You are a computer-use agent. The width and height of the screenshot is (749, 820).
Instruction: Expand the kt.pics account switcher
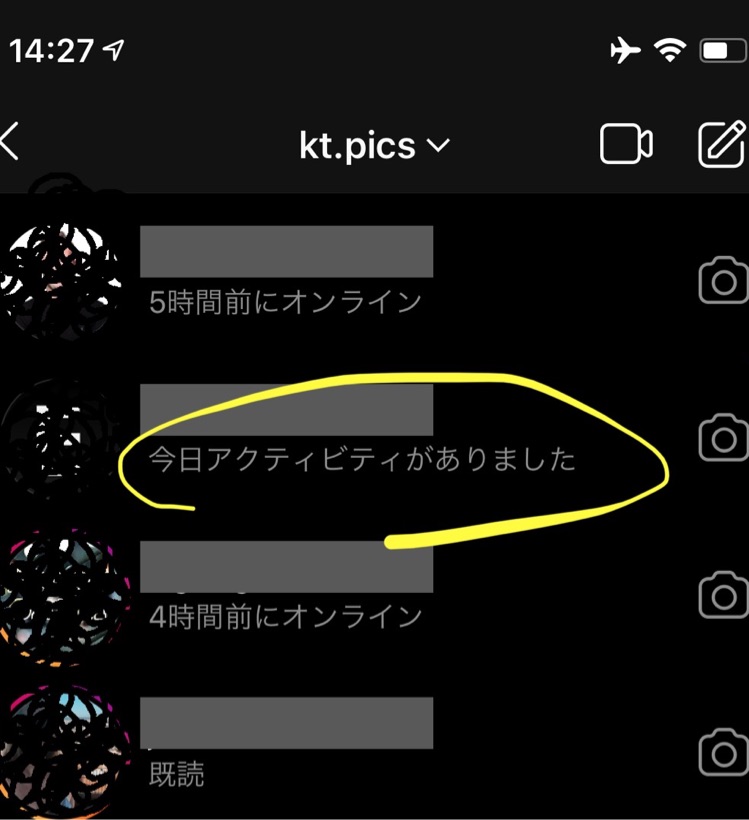pyautogui.click(x=374, y=146)
